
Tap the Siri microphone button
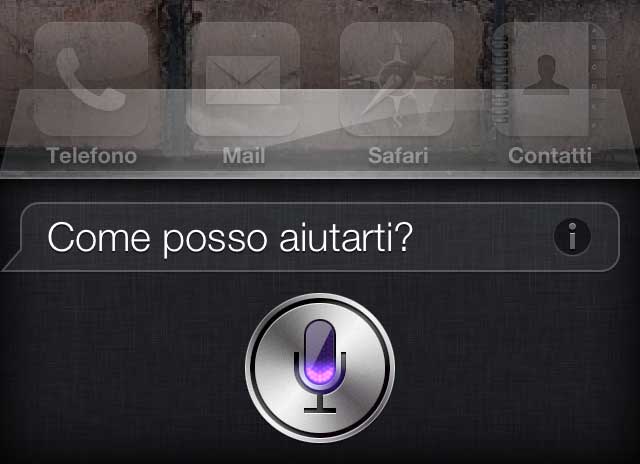tap(320, 366)
